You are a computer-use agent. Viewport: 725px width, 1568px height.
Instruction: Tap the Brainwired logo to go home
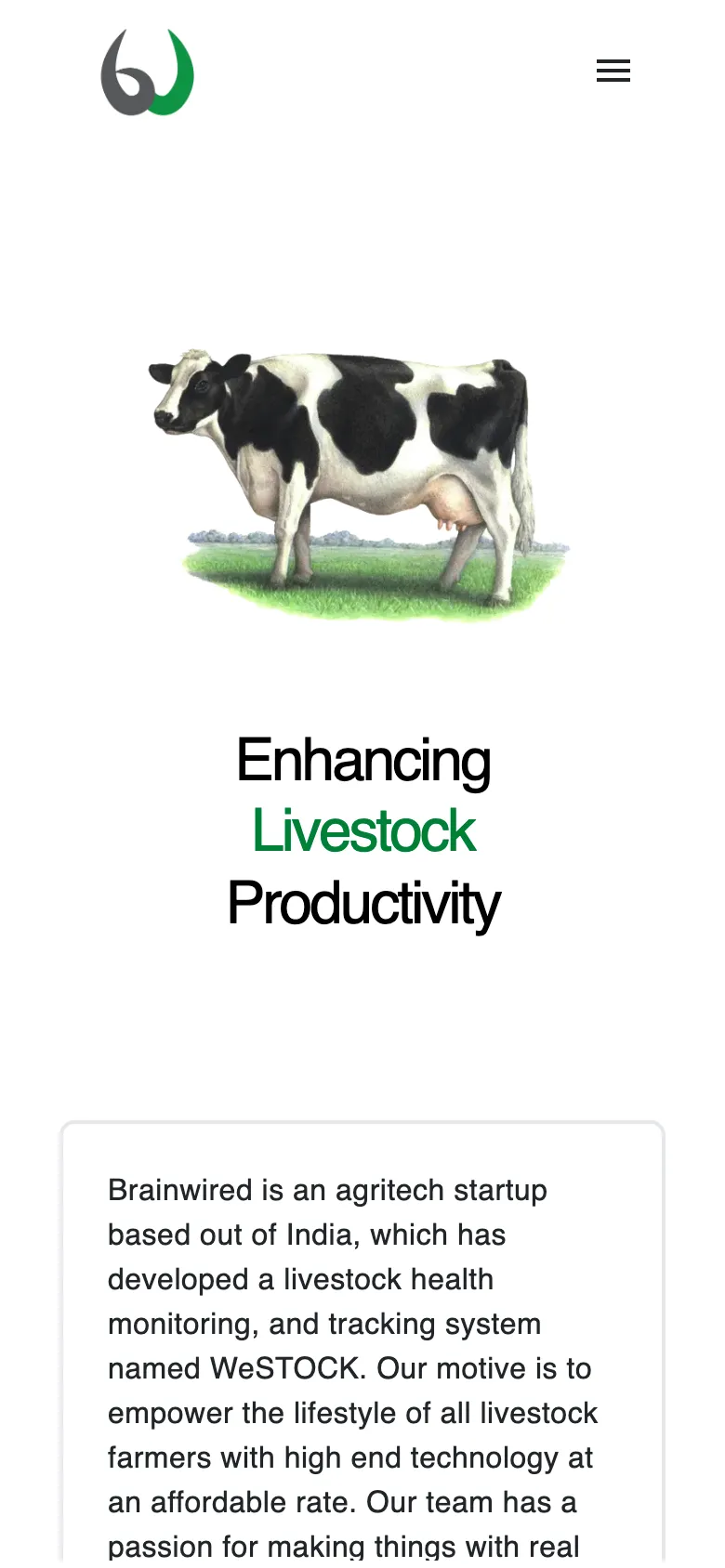tap(147, 72)
